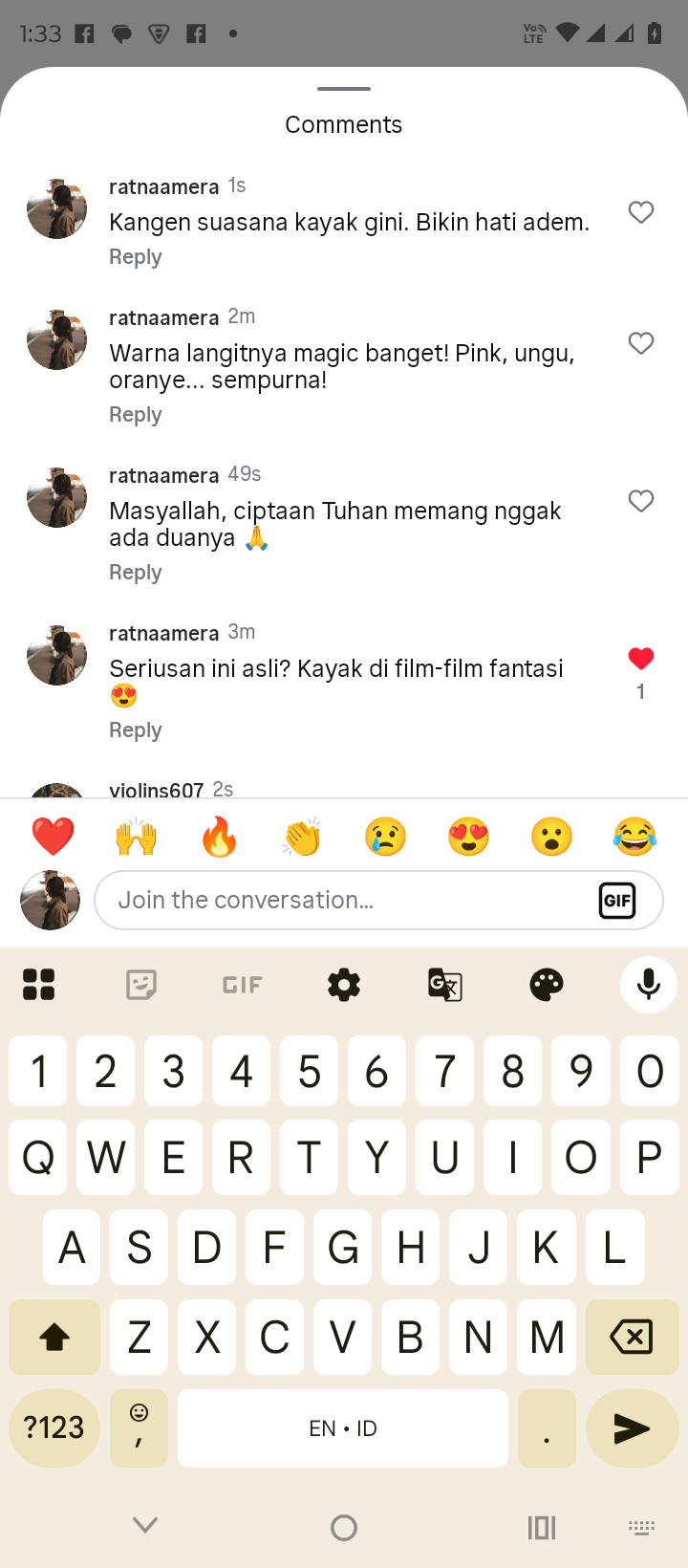Image resolution: width=688 pixels, height=1568 pixels.
Task: Insert the clapping hands emoji
Action: point(302,837)
